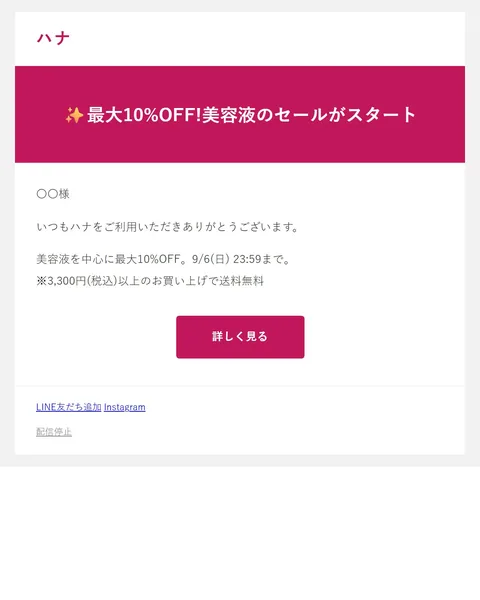This screenshot has width=480, height=600.
Task: Tap the 詳しく見る button
Action: click(240, 337)
